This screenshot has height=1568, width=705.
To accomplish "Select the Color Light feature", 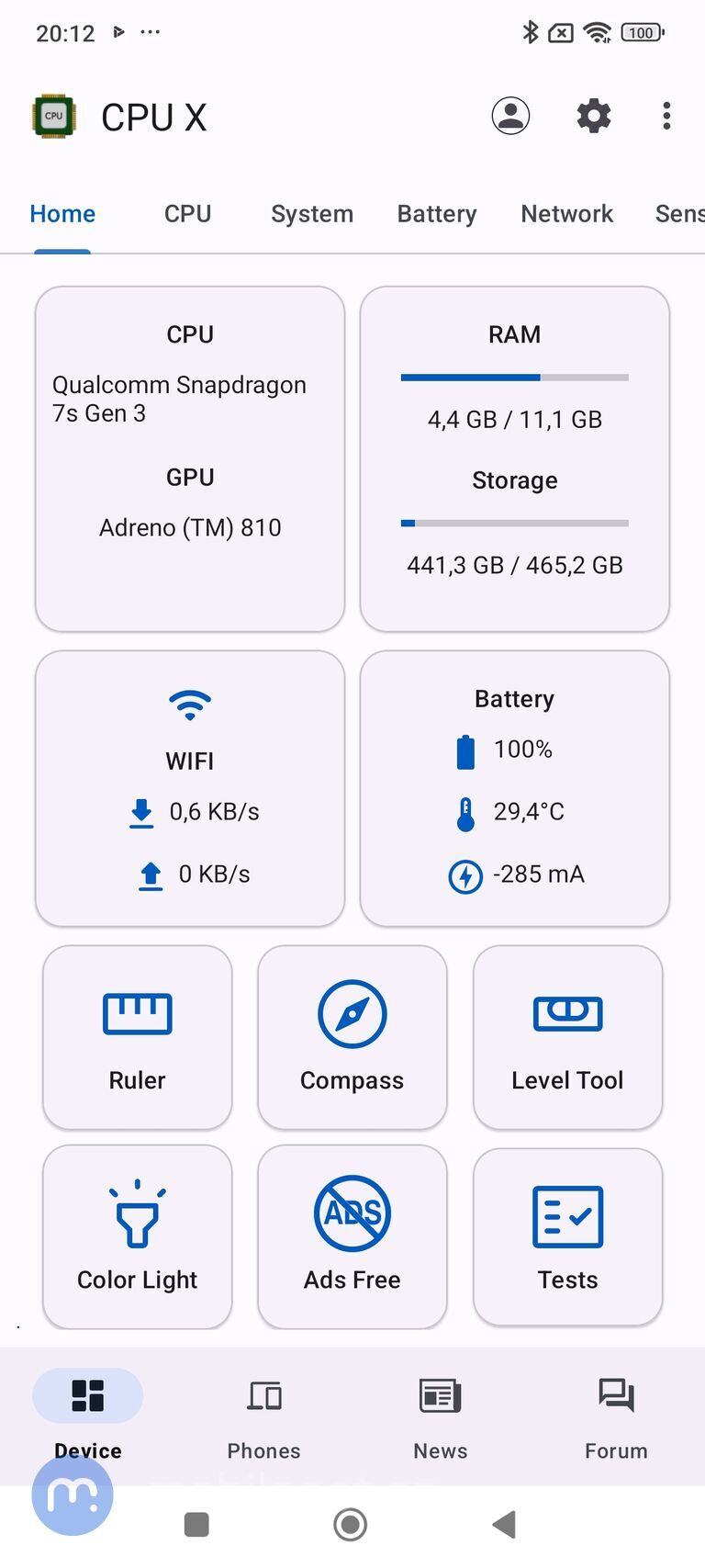I will tap(137, 1236).
